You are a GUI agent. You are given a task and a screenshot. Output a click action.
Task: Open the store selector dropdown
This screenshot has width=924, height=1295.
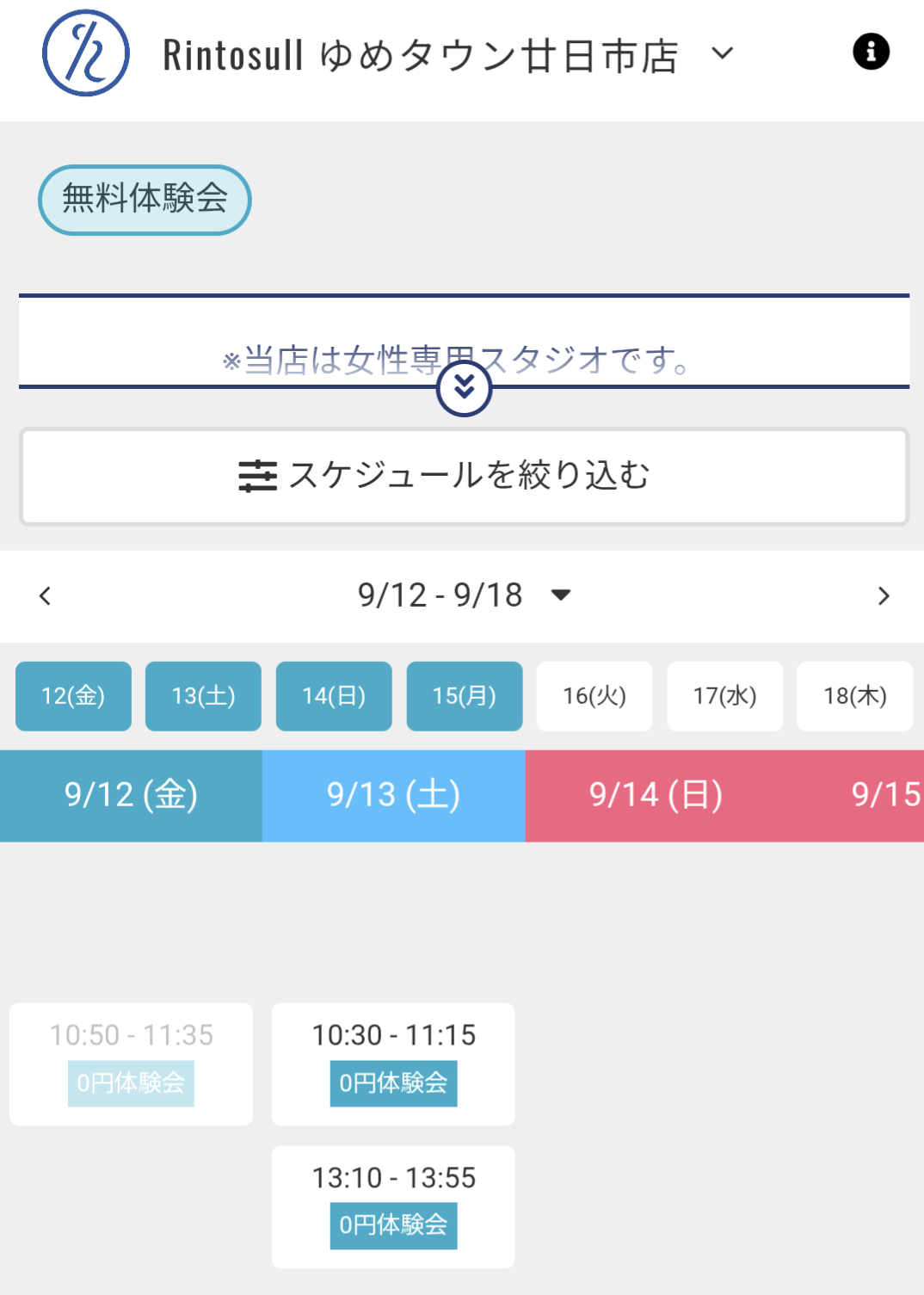(x=722, y=53)
